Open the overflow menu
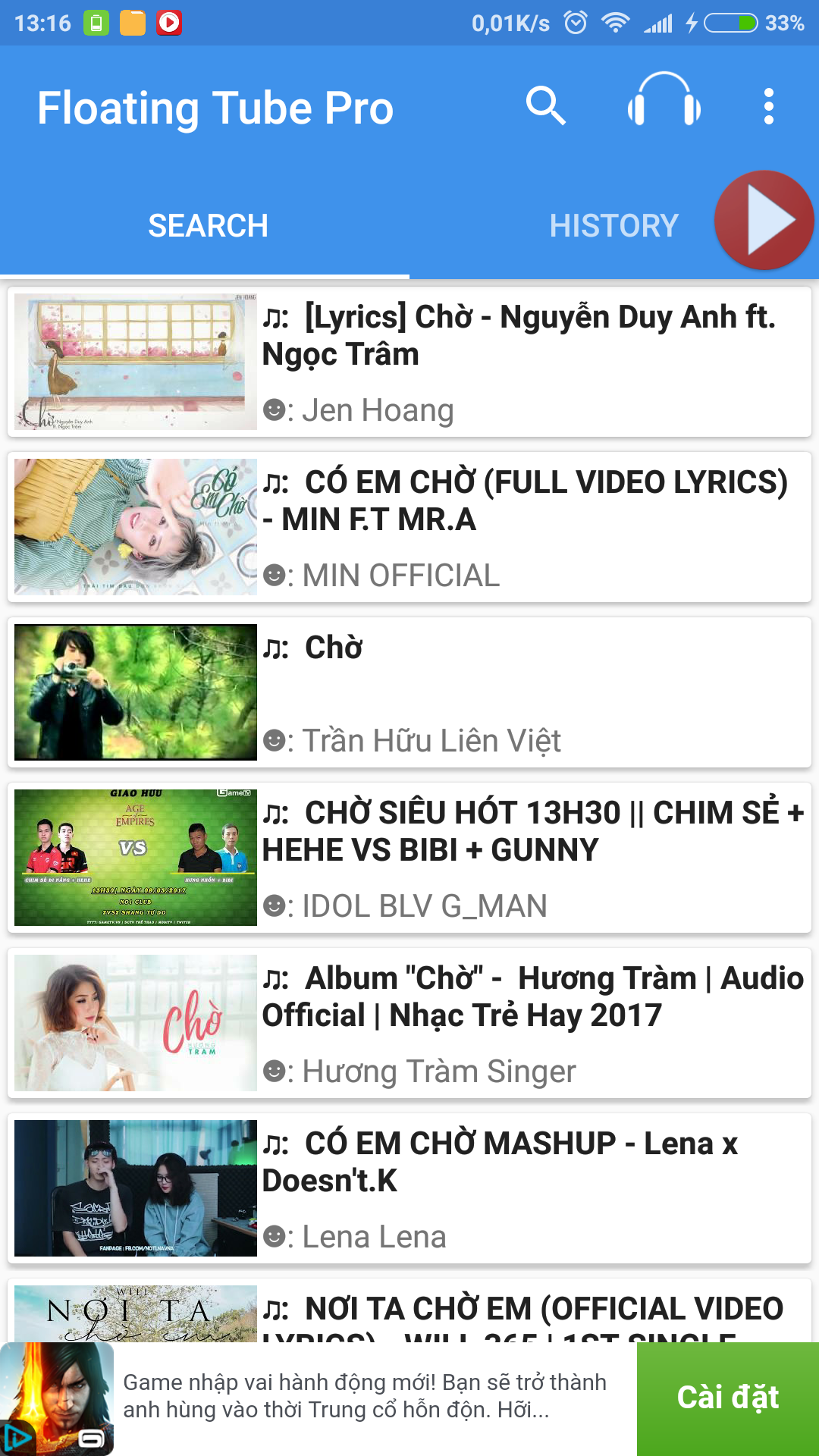 click(x=768, y=106)
